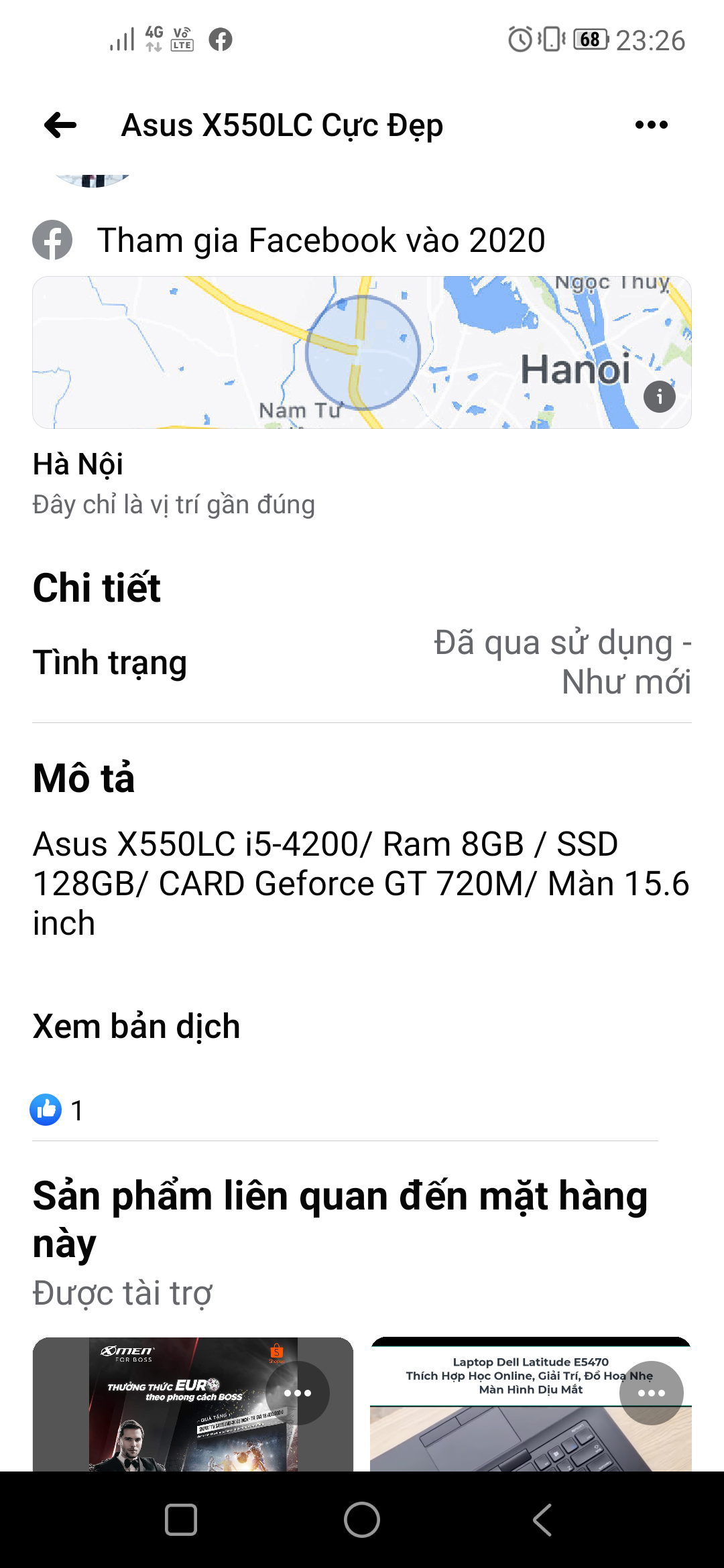Open the Hanoi location map

click(x=362, y=352)
